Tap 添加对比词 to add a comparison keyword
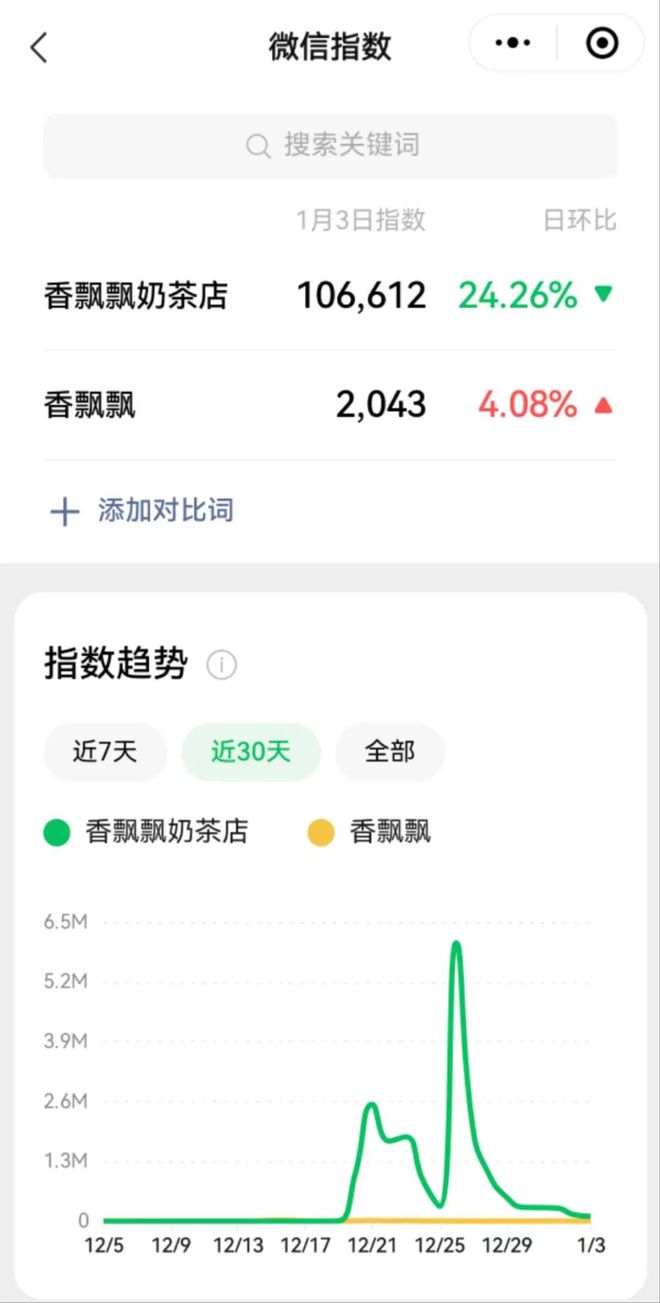The width and height of the screenshot is (660, 1303). 142,511
